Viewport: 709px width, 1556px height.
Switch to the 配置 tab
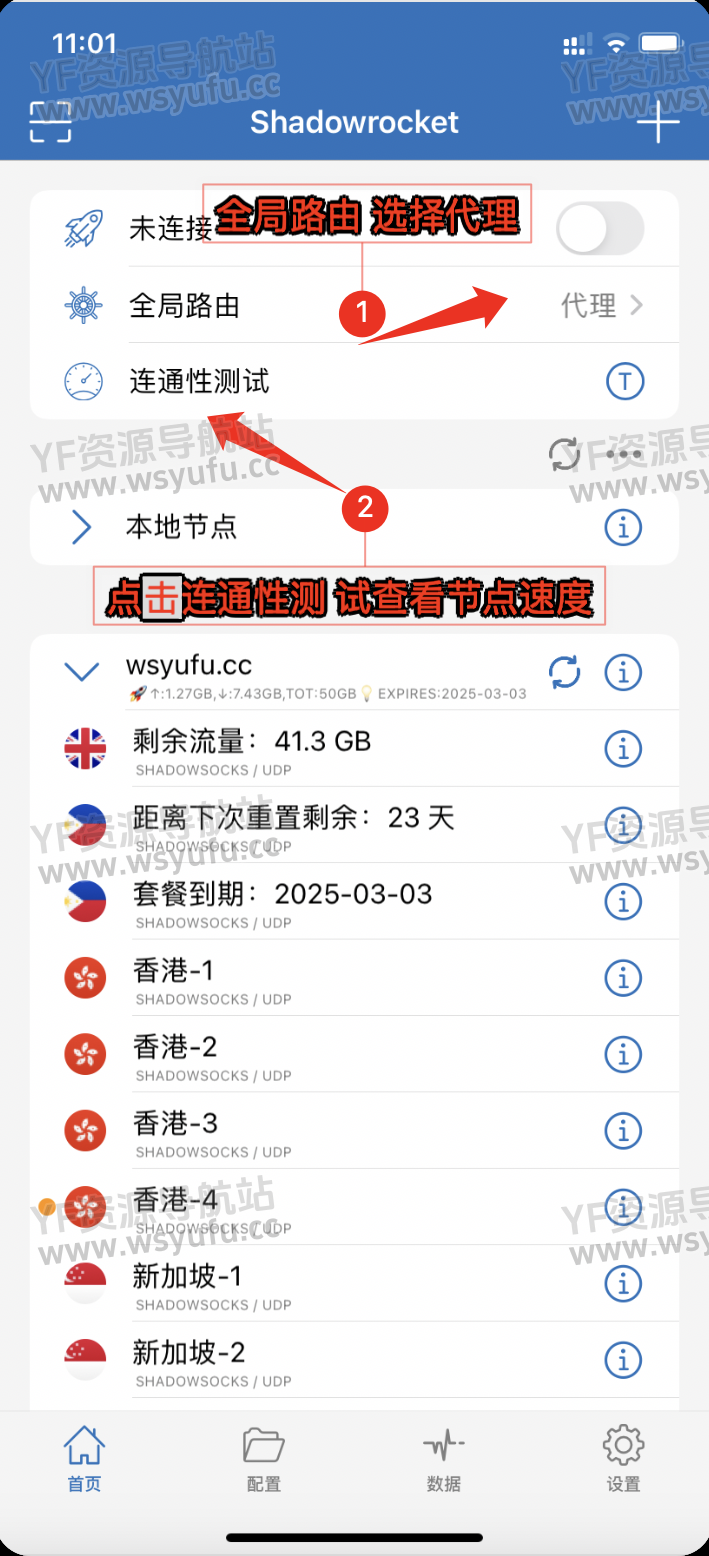click(x=264, y=1460)
